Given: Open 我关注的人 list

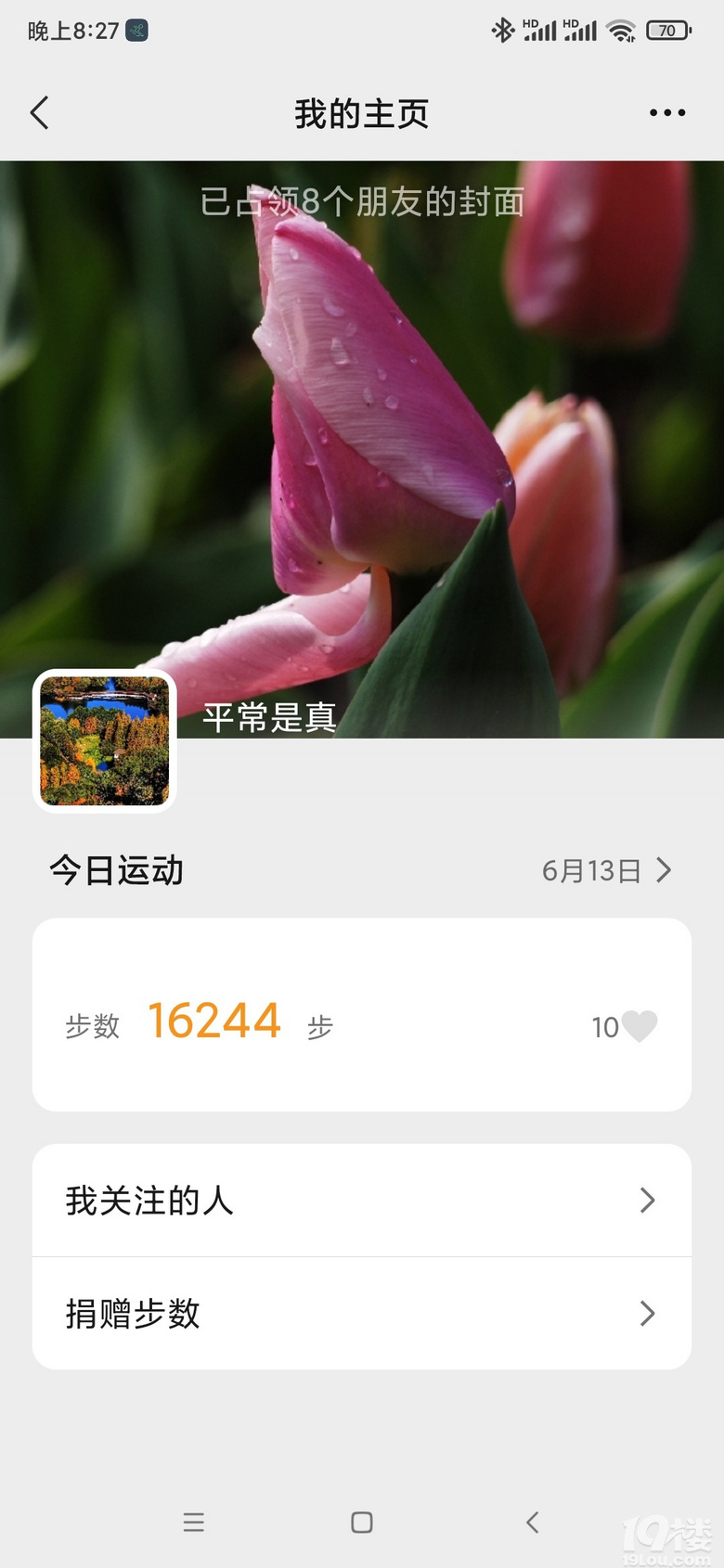Looking at the screenshot, I should [362, 1201].
